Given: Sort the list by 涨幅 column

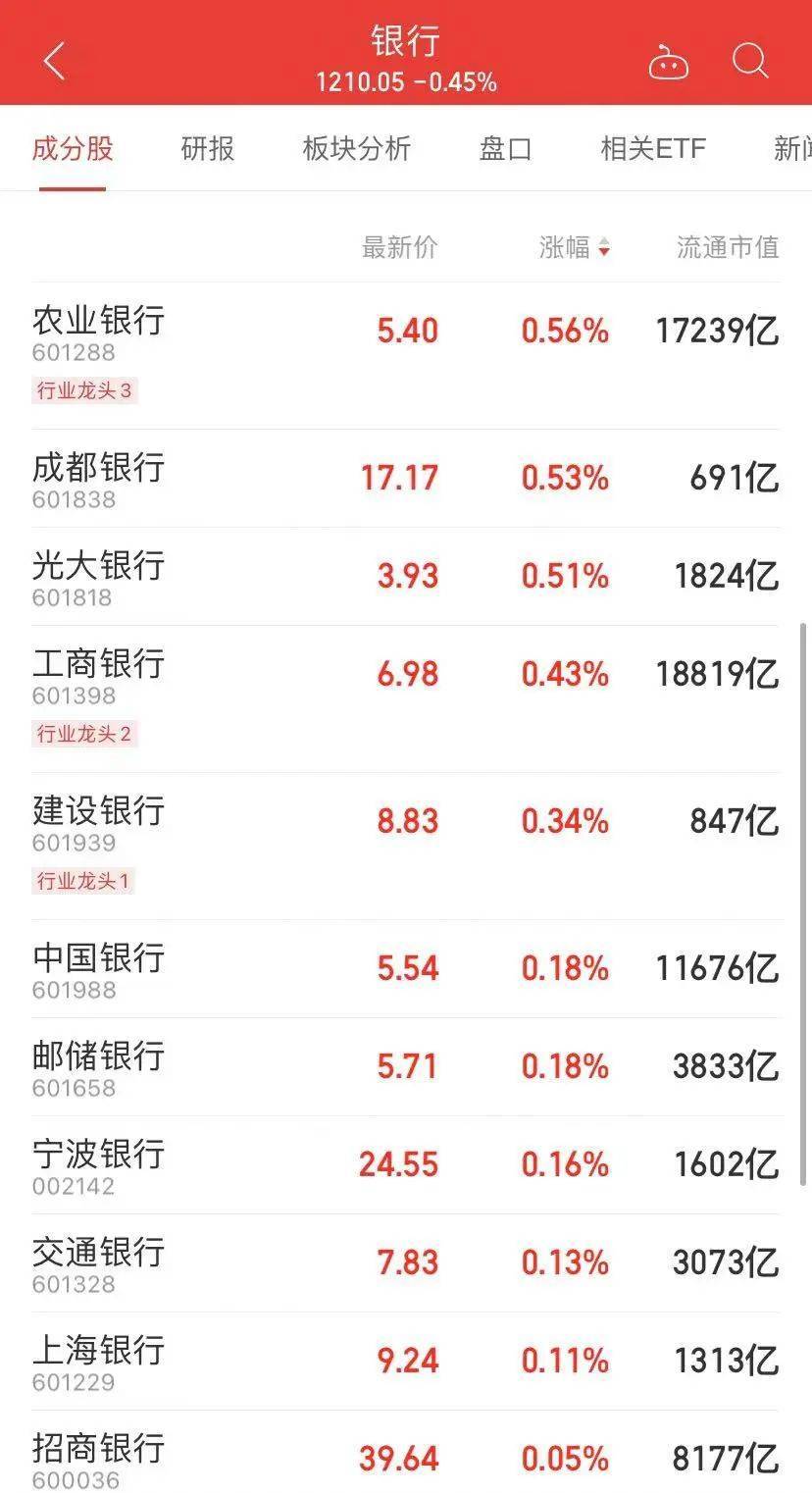Looking at the screenshot, I should coord(575,247).
